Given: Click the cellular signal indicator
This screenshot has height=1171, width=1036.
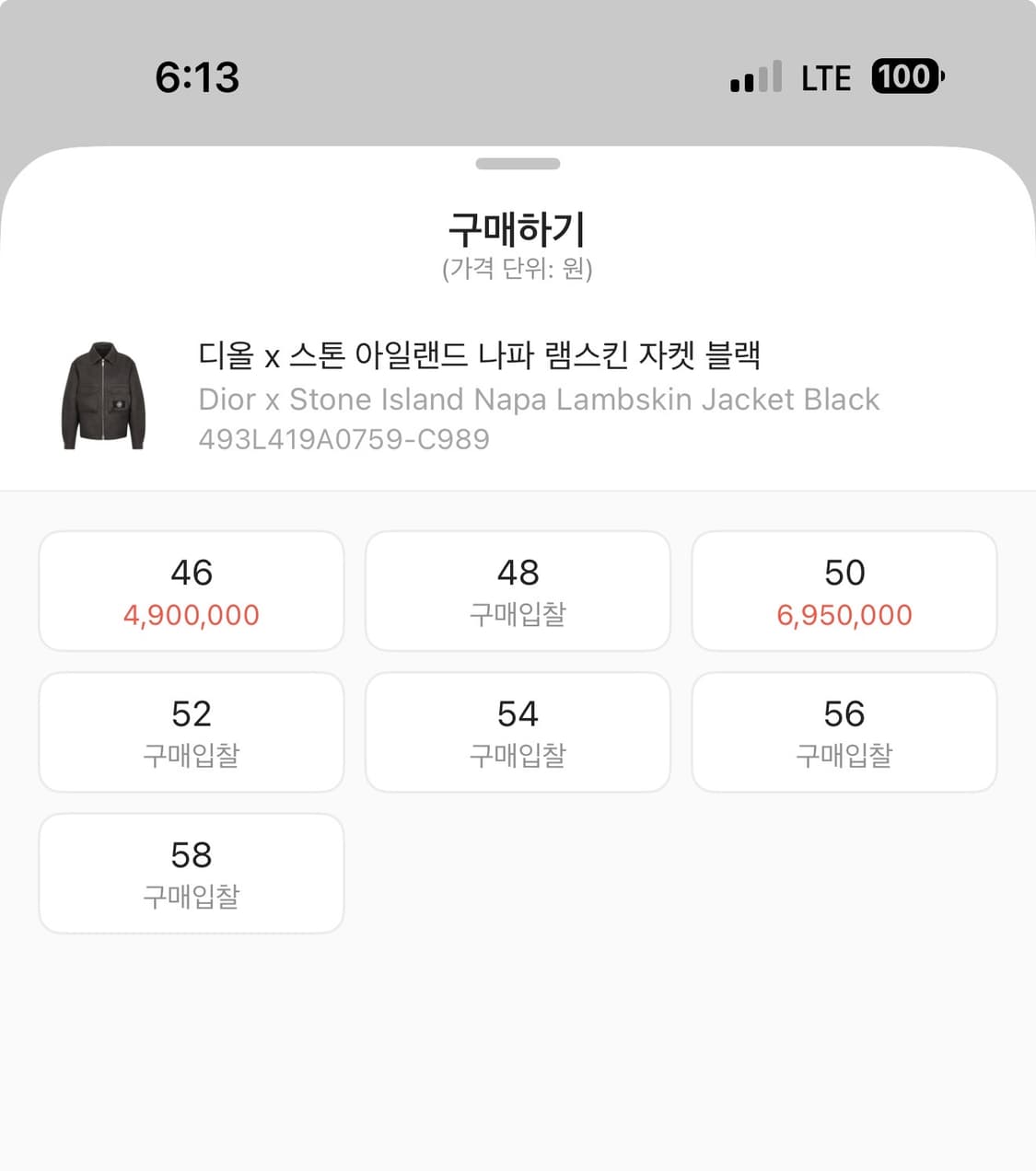Looking at the screenshot, I should point(754,77).
